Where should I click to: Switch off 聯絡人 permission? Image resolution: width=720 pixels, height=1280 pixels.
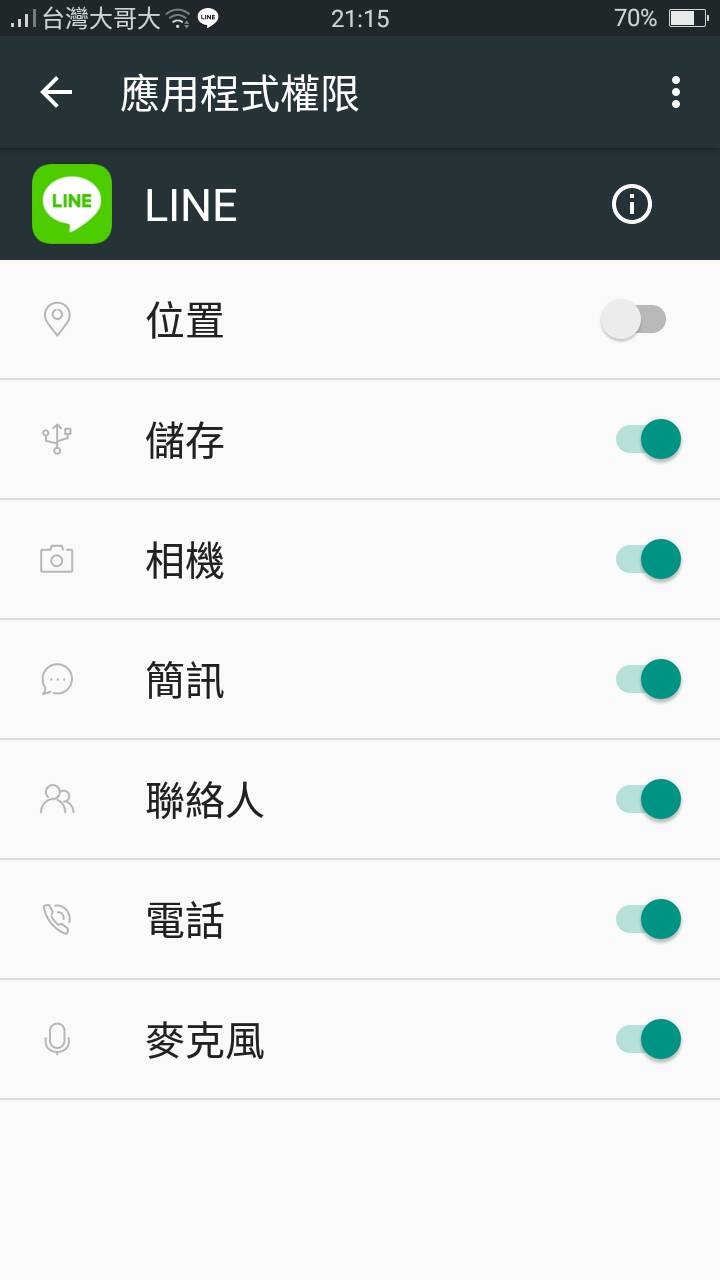click(648, 799)
